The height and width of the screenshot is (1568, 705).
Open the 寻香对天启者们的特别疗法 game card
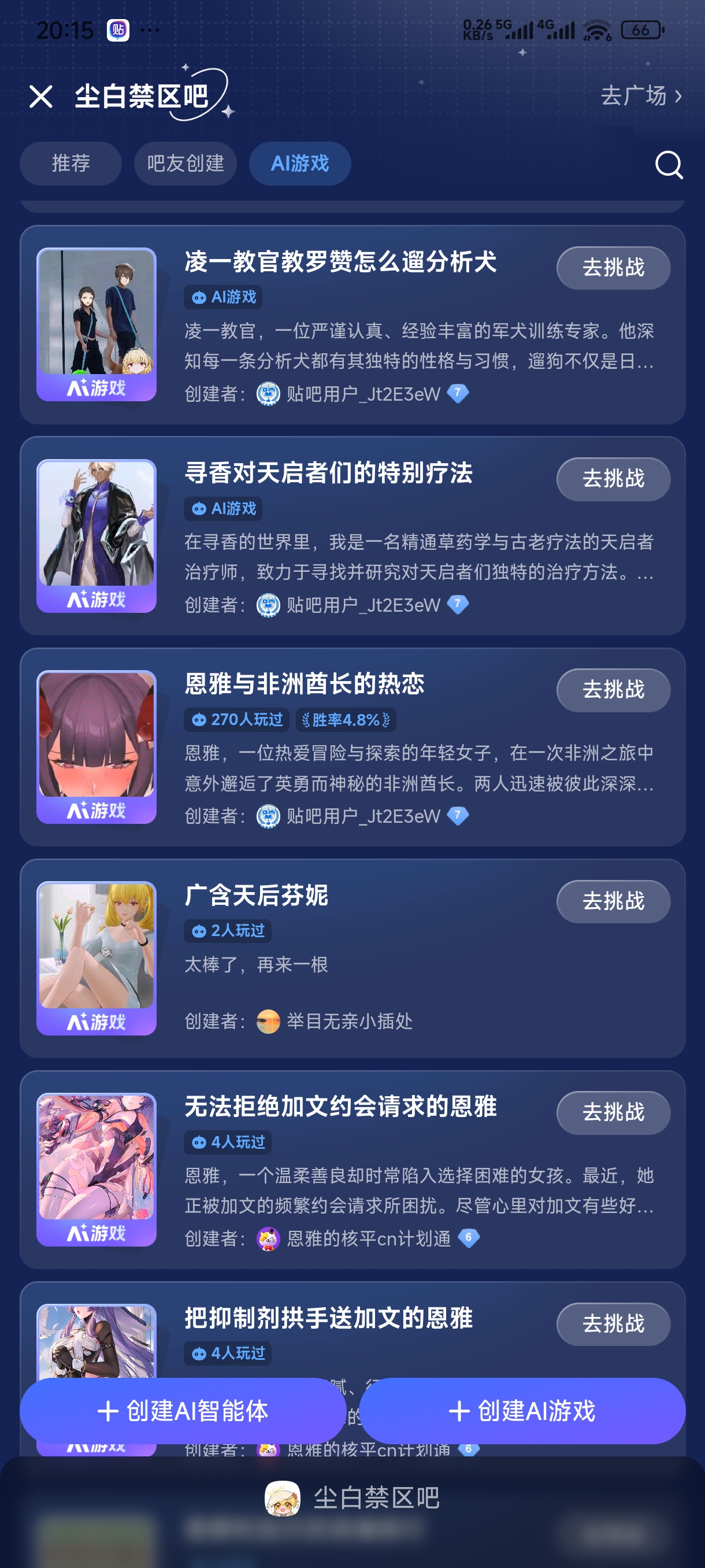[328, 473]
